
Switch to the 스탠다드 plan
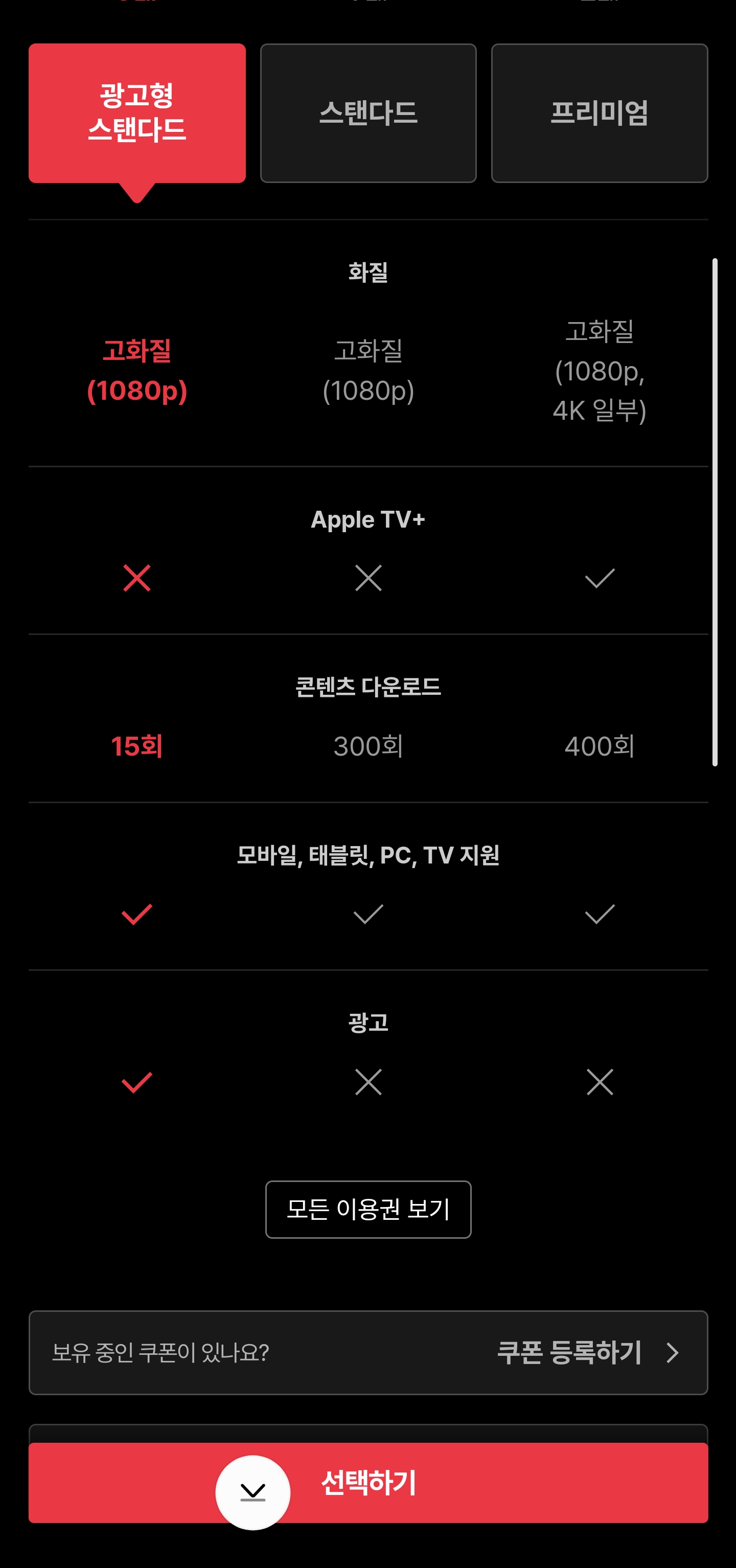[x=369, y=113]
